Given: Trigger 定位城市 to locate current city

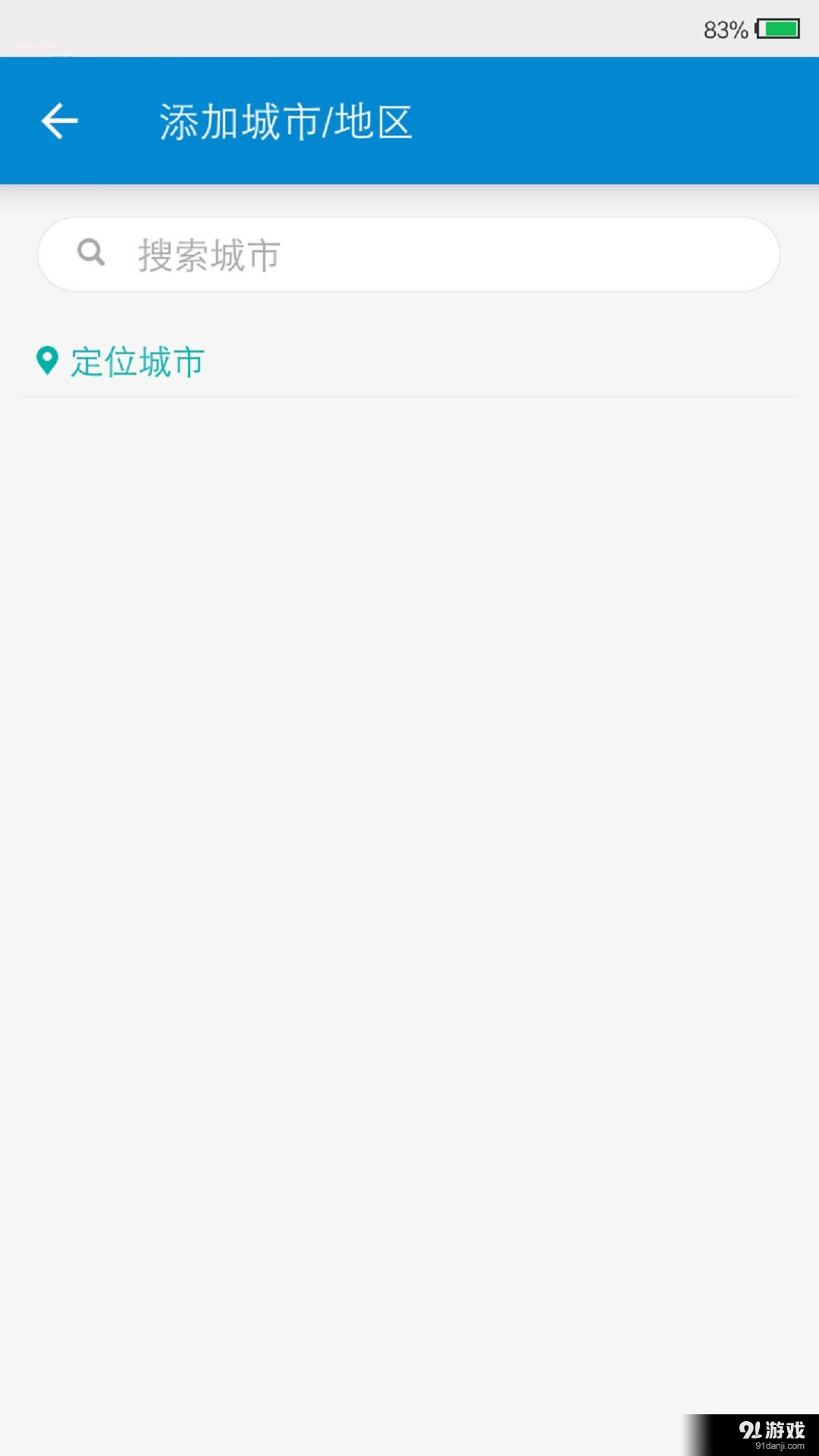Looking at the screenshot, I should click(136, 362).
